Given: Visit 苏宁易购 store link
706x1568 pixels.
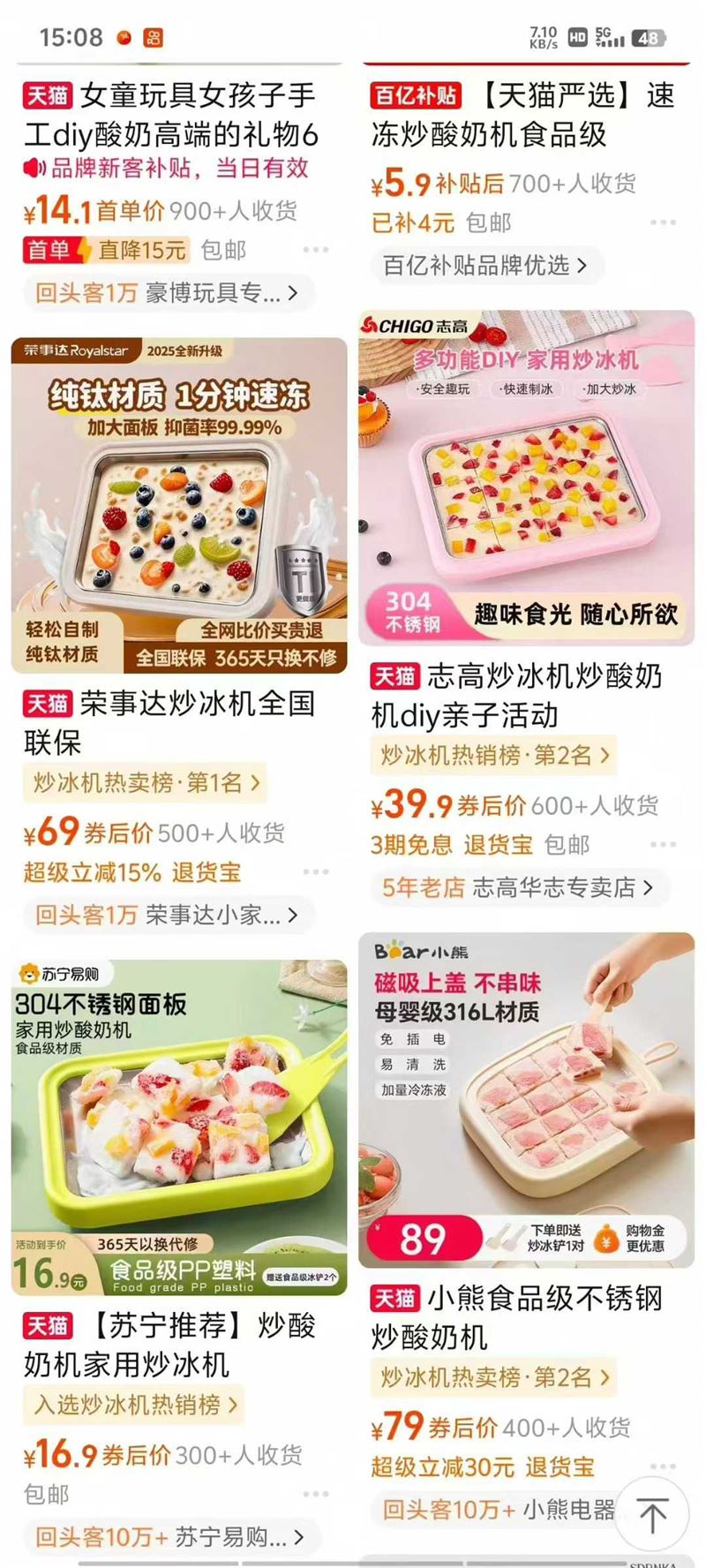Looking at the screenshot, I should click(169, 1537).
